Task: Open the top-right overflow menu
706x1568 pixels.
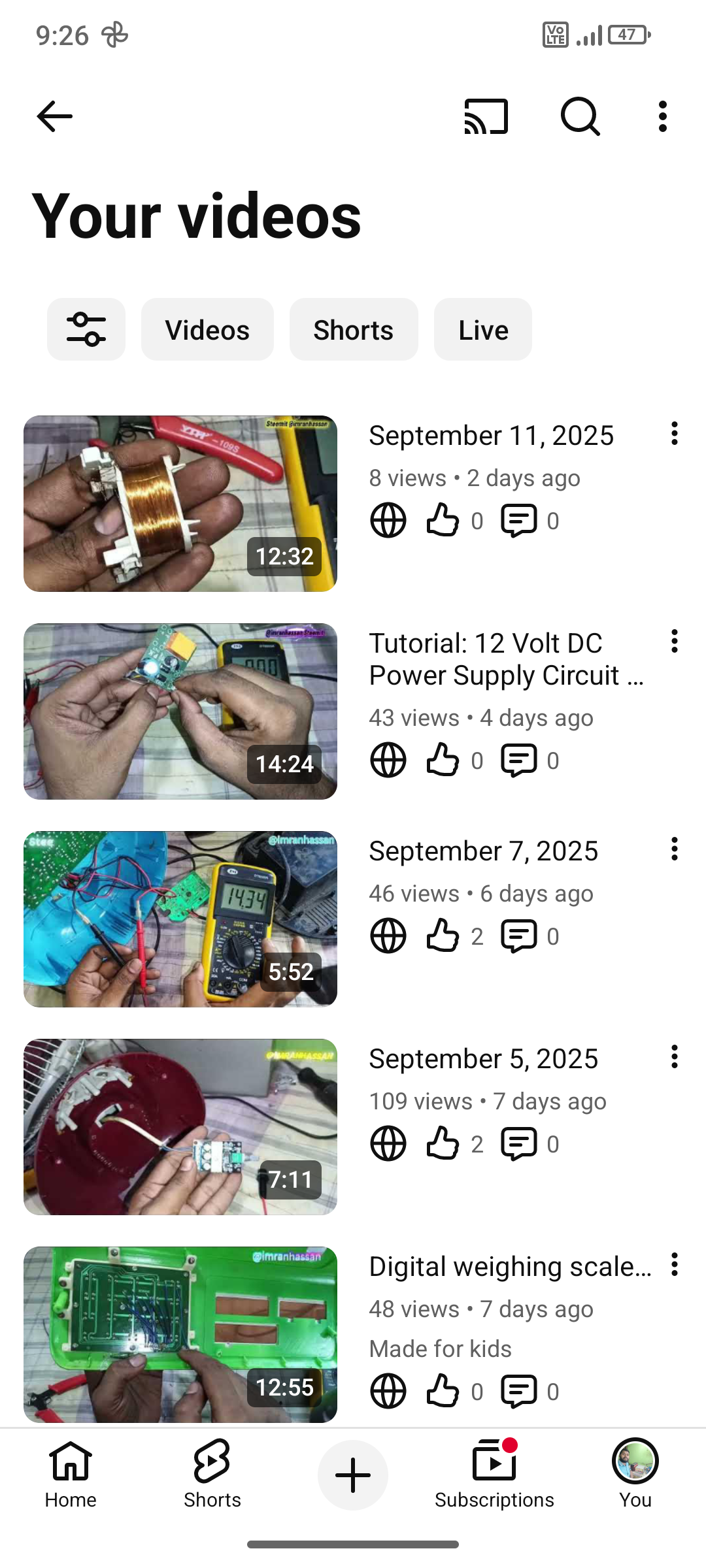Action: coord(663,116)
